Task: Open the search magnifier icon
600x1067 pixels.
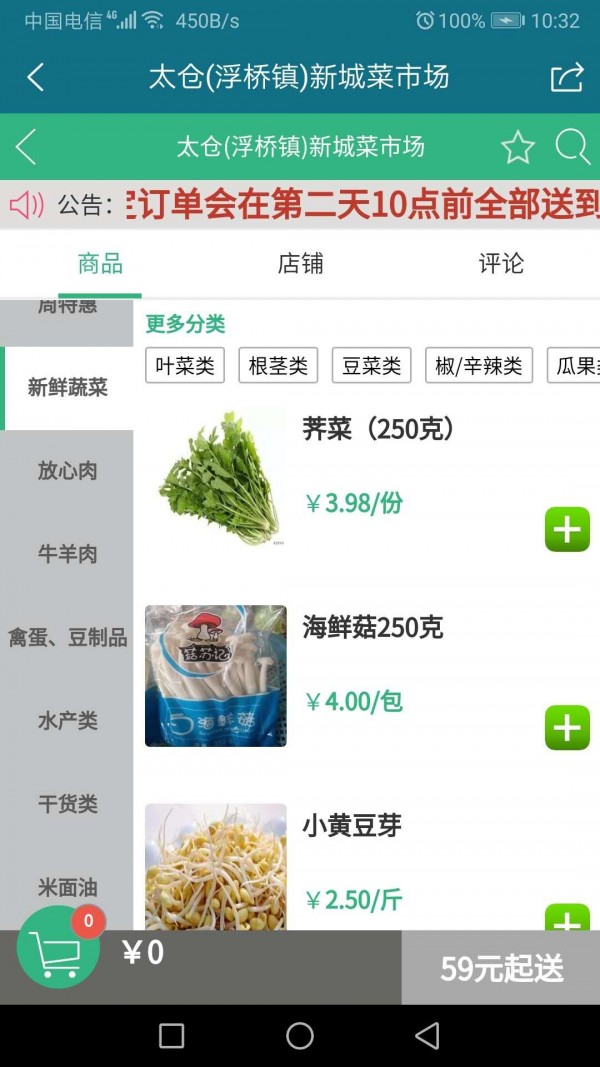Action: (x=573, y=147)
